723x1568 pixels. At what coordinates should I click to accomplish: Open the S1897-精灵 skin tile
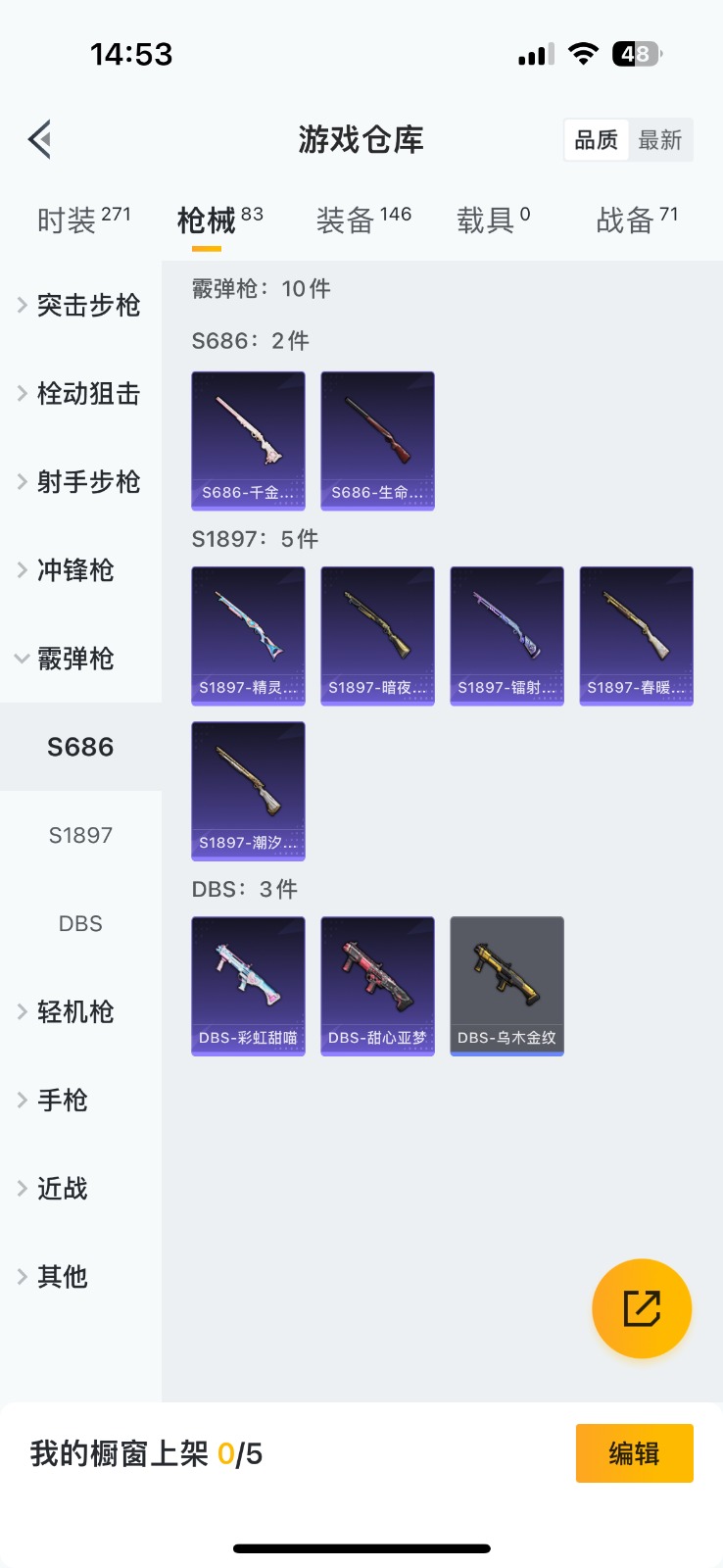point(248,635)
